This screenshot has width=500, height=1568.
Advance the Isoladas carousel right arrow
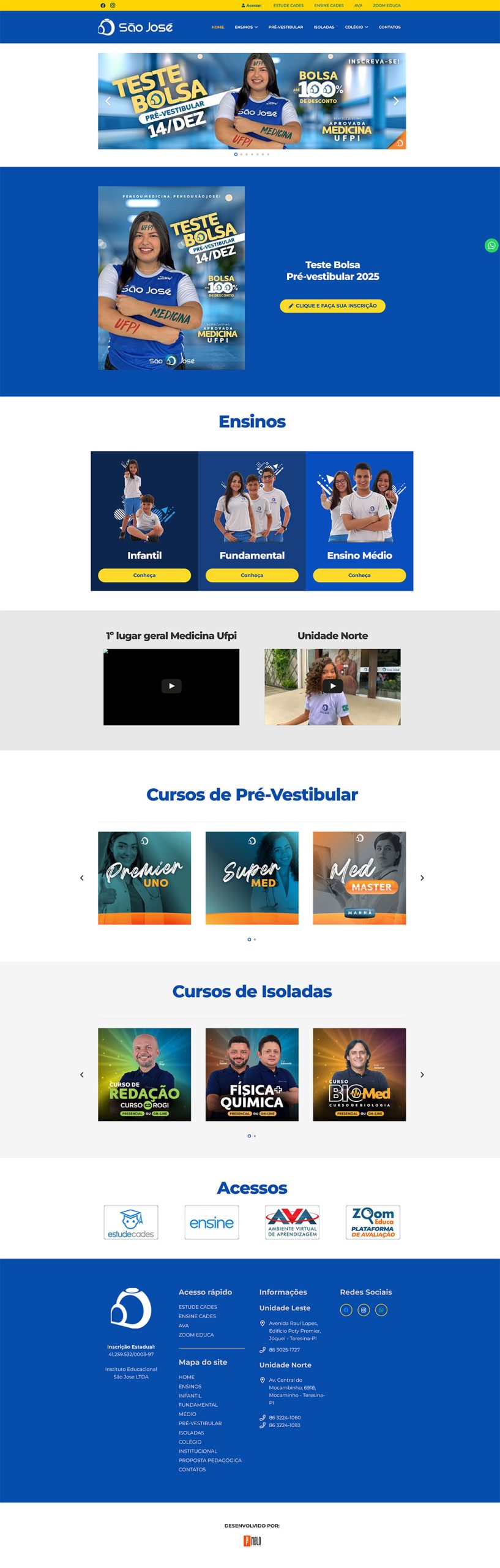pyautogui.click(x=422, y=1074)
